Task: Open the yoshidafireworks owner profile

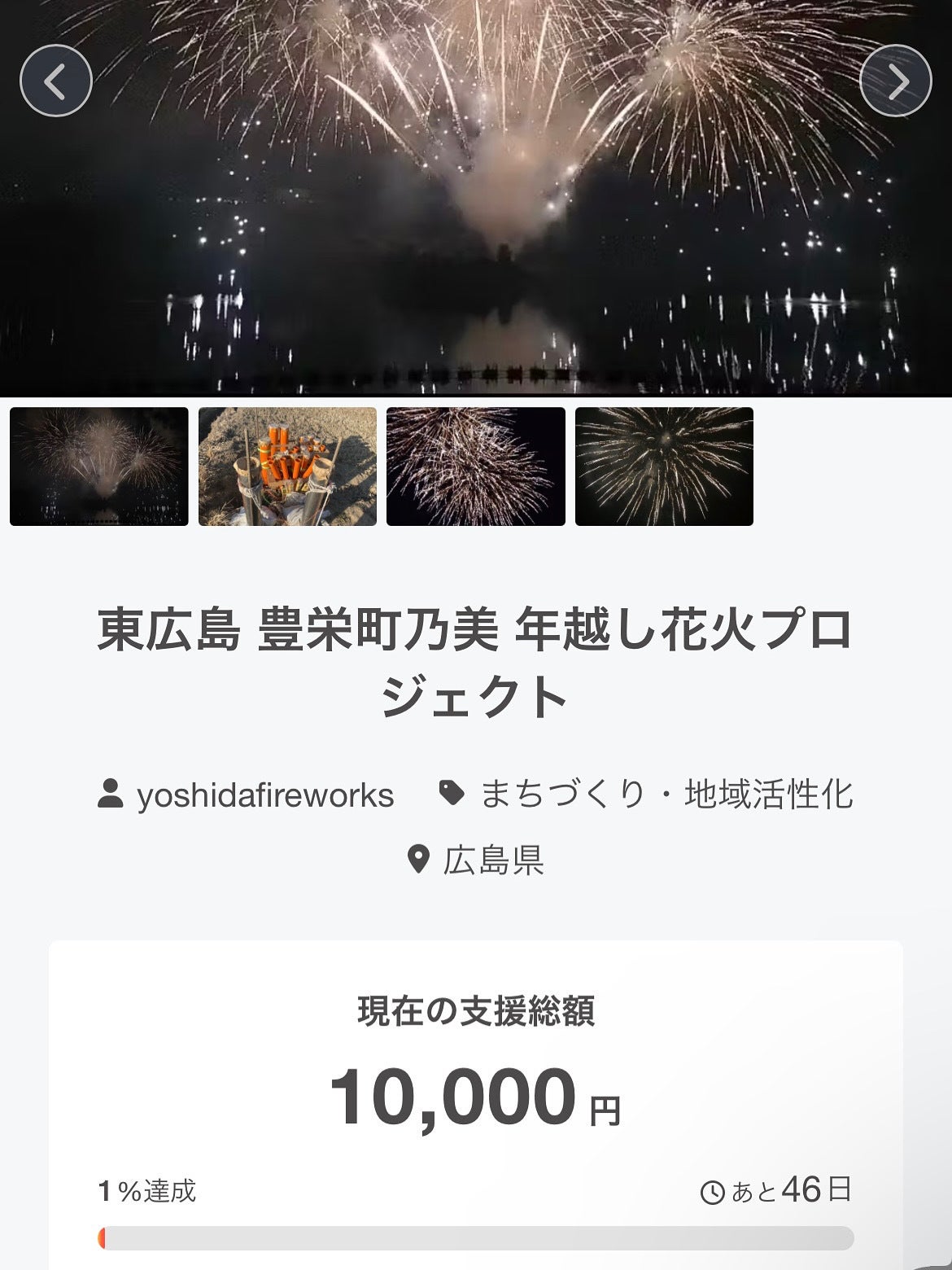Action: point(264,795)
